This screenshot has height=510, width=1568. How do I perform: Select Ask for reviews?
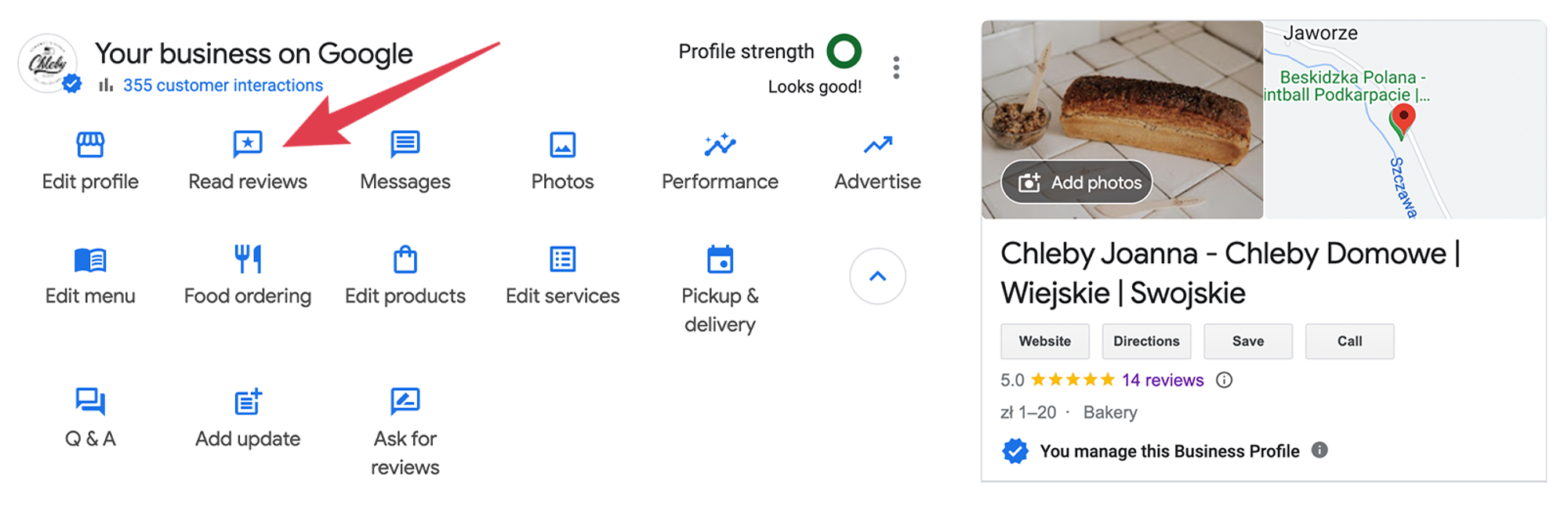tap(405, 431)
